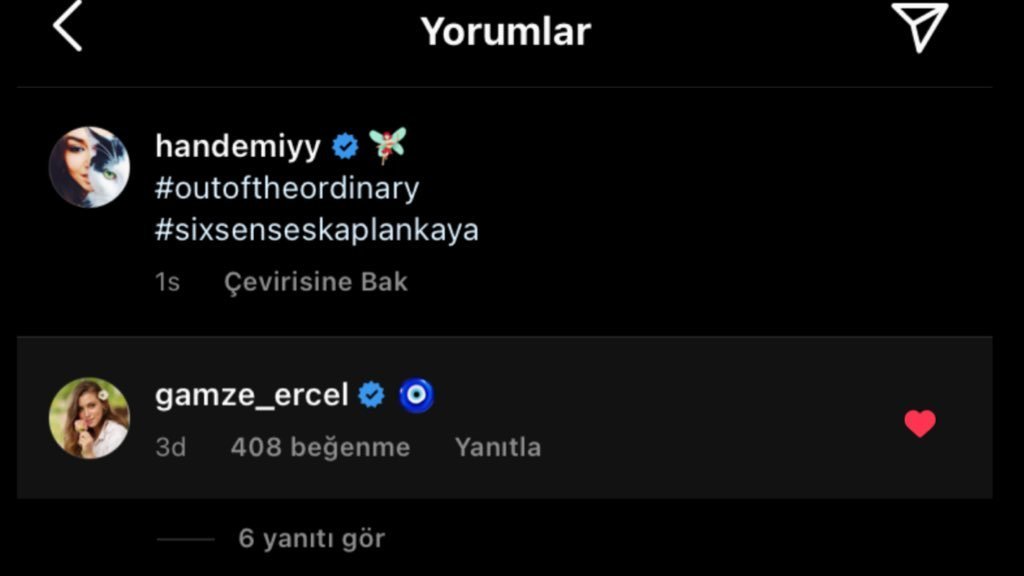Go back from the Yorumlar screen
1024x576 pixels.
[x=67, y=27]
